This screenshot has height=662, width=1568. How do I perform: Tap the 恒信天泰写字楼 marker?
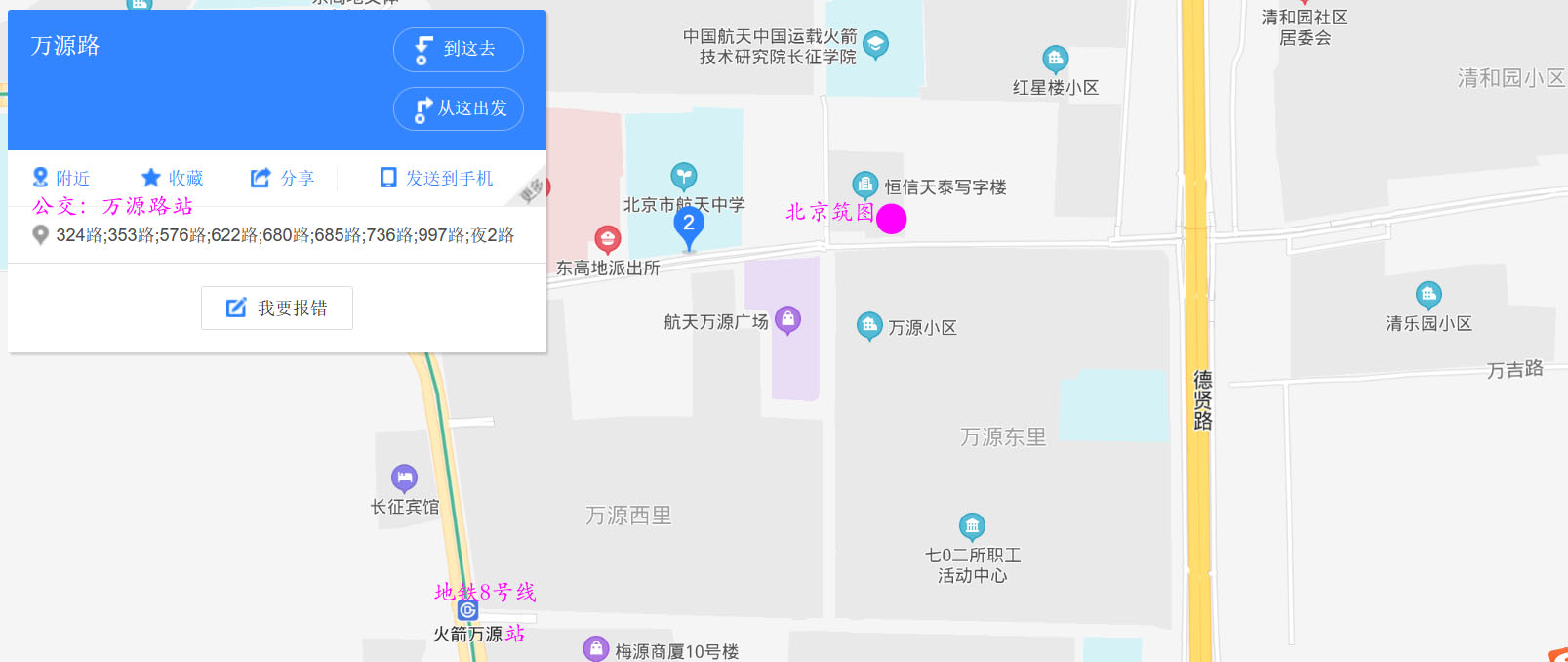pyautogui.click(x=864, y=184)
